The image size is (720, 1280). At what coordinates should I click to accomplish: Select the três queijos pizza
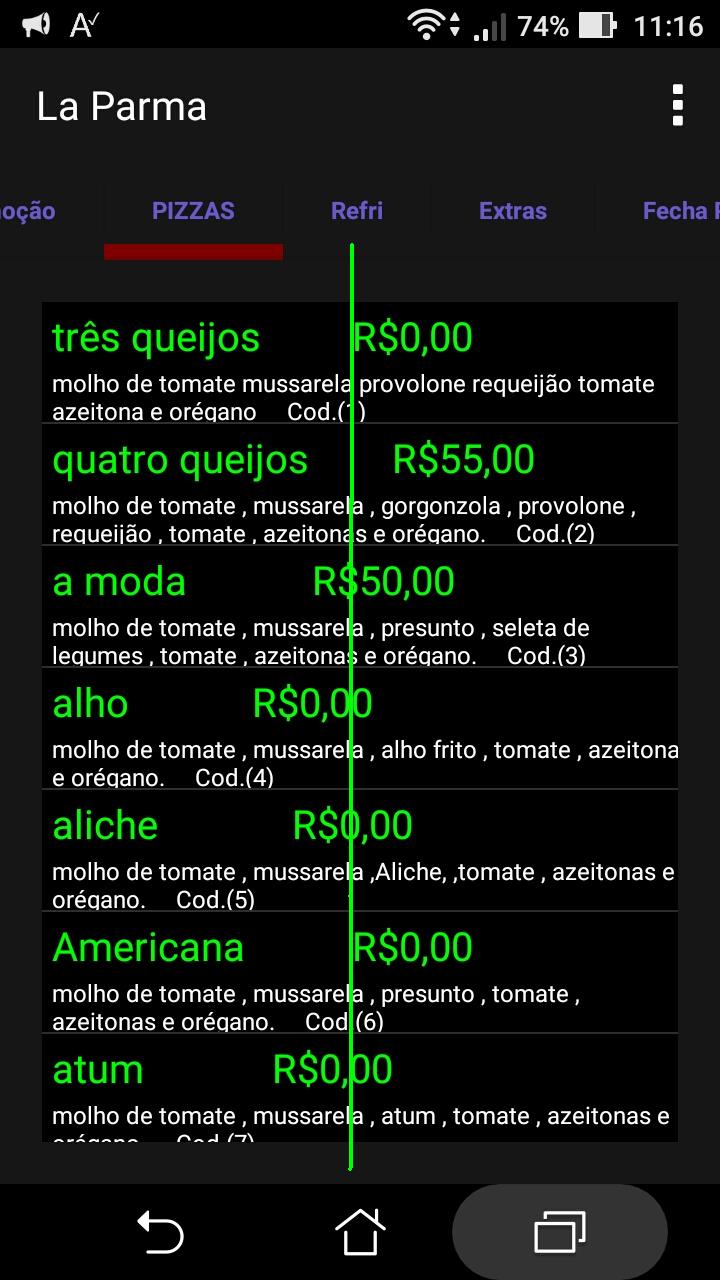tap(360, 362)
